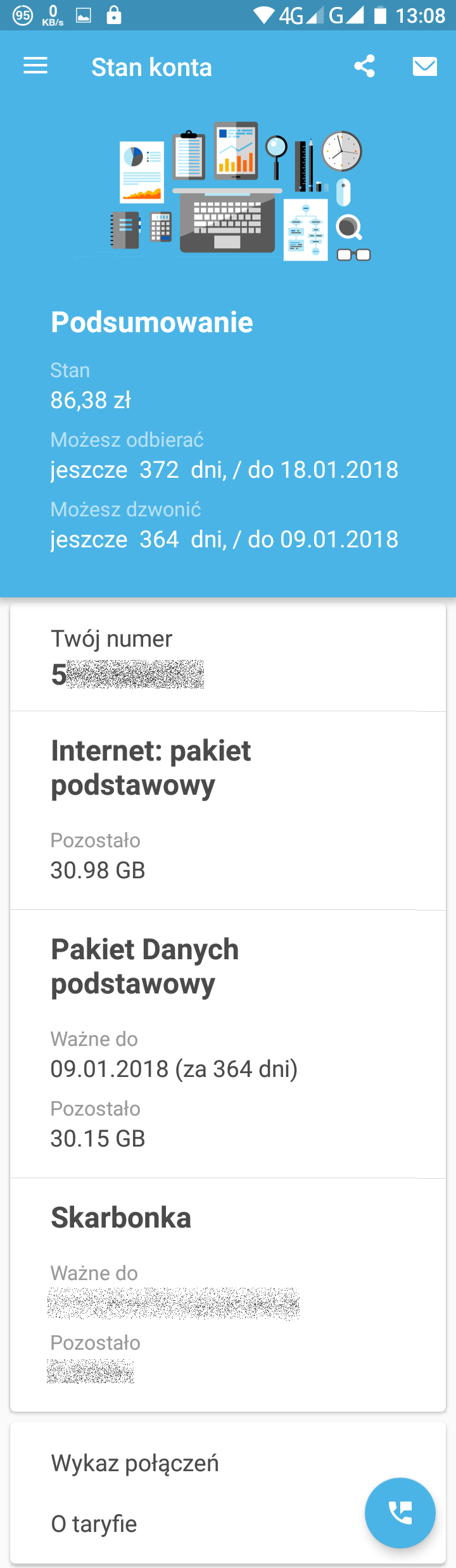Open Wykaz połączeń call list
Screen dimensions: 456x1568
(x=135, y=1463)
